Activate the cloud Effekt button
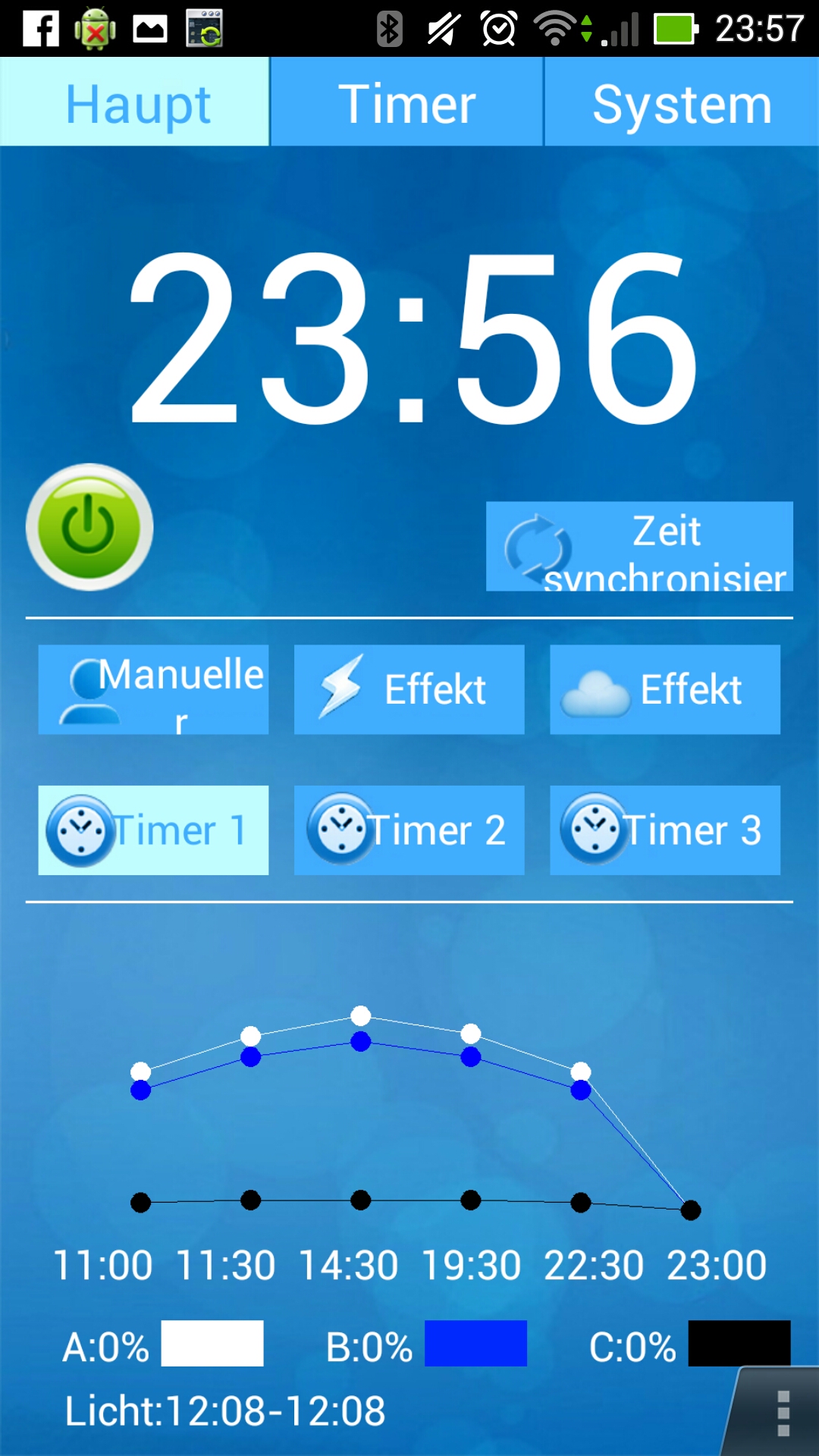This screenshot has height=1456, width=819. coord(664,689)
